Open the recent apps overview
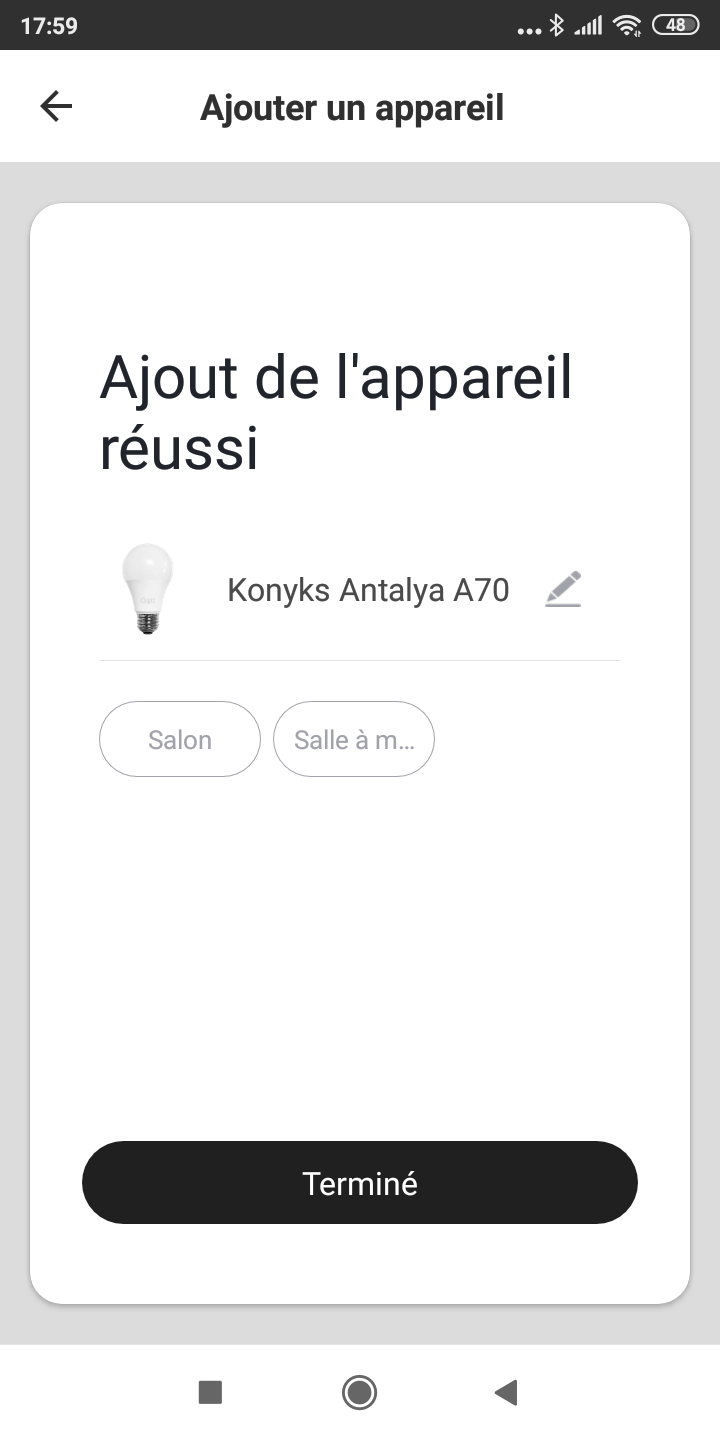This screenshot has height=1440, width=720. [210, 1392]
